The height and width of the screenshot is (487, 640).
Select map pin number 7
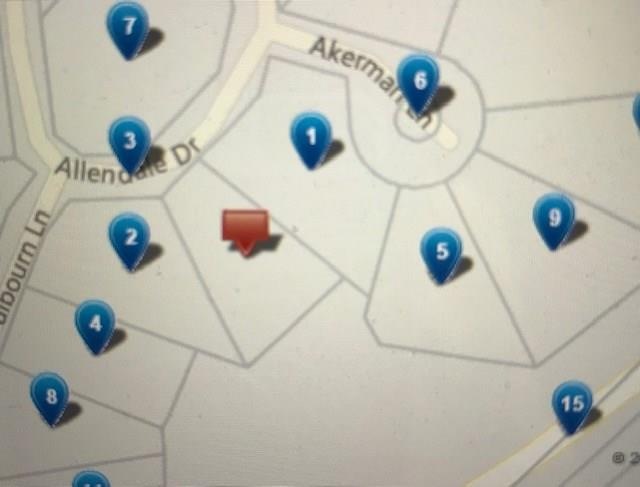(127, 25)
